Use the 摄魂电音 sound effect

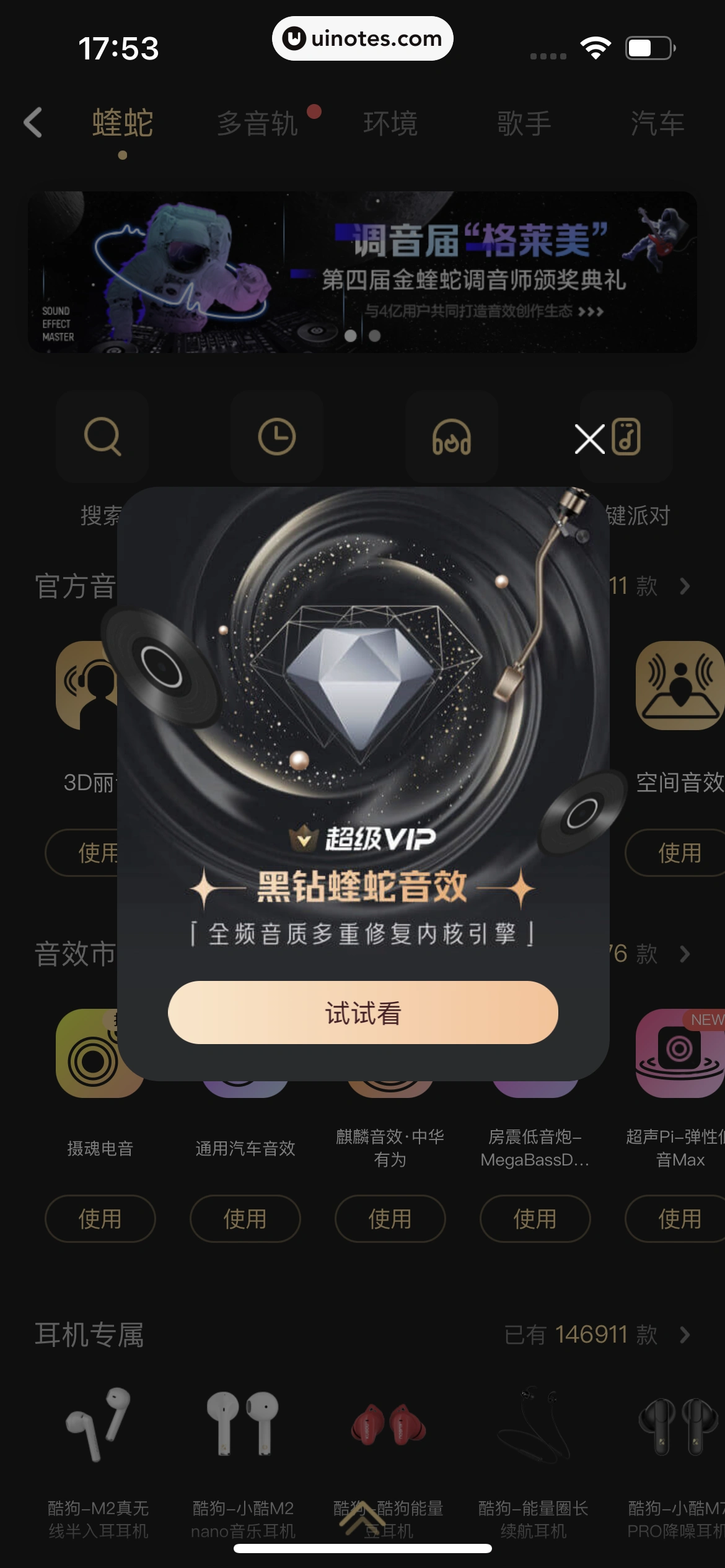[x=100, y=1219]
